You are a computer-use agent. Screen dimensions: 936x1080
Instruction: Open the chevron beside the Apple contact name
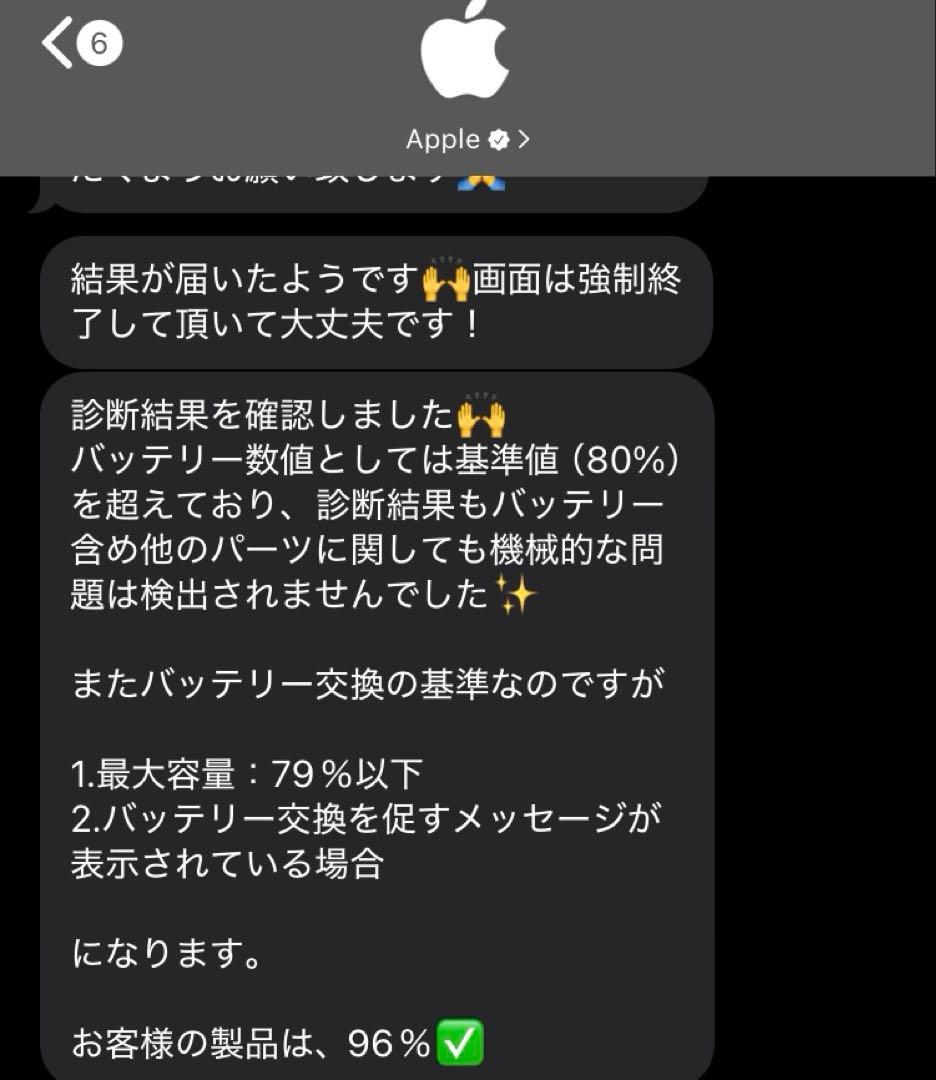(x=526, y=139)
